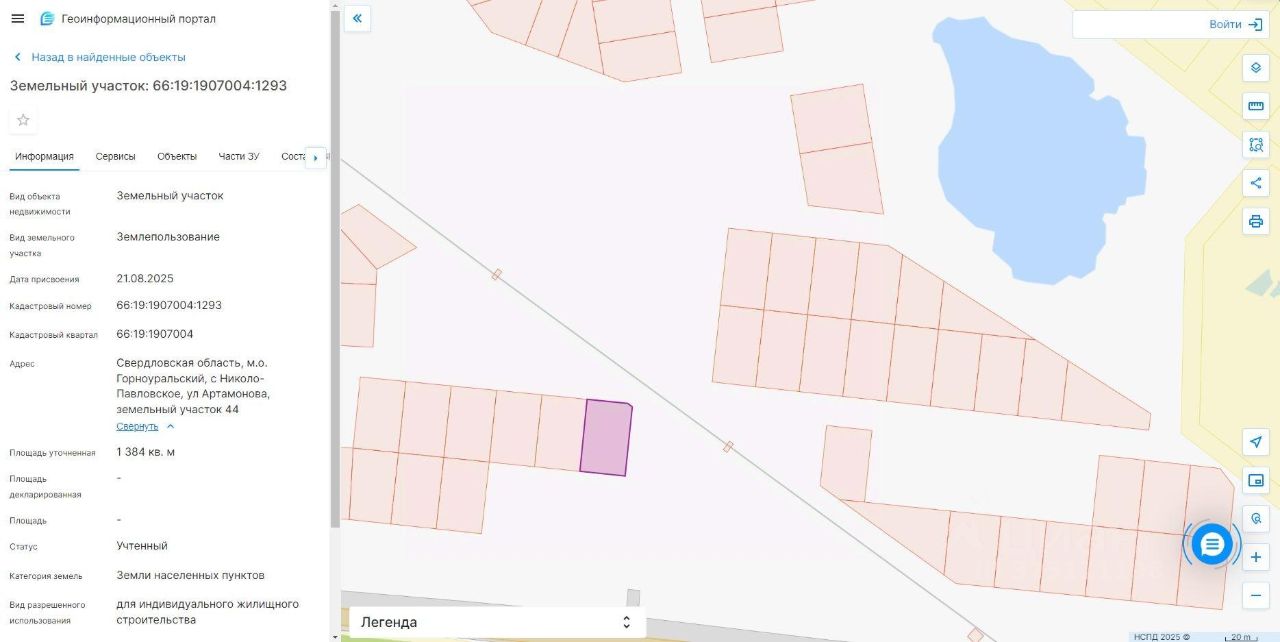Zoom in on the map
Image resolution: width=1280 pixels, height=642 pixels.
click(x=1256, y=557)
